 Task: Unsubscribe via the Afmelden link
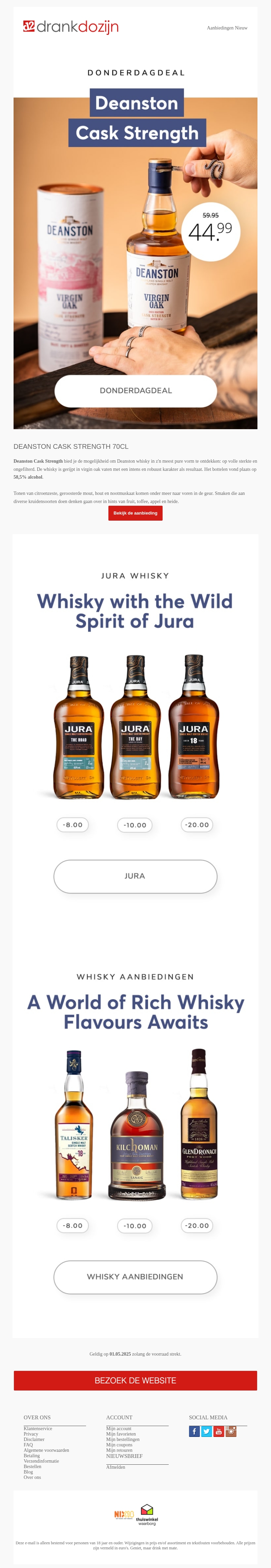point(116,1467)
